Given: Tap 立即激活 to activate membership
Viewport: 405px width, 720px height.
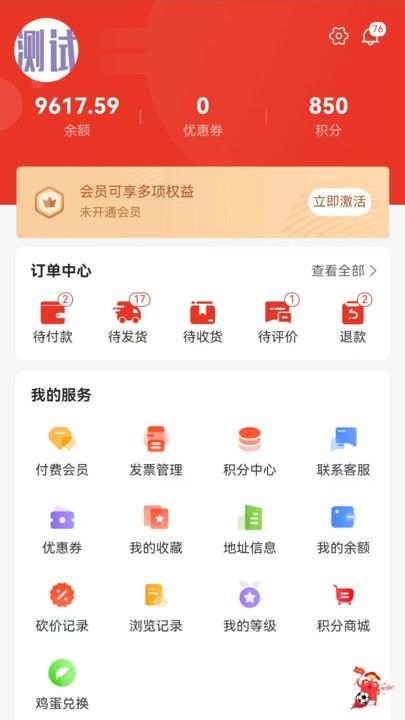Looking at the screenshot, I should coord(339,202).
